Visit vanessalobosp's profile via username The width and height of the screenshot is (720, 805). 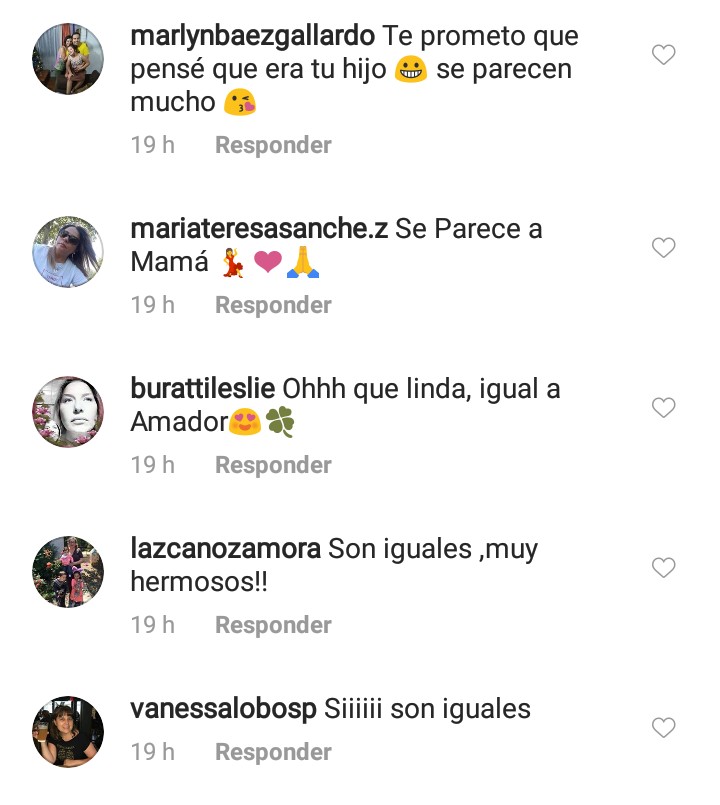[x=224, y=709]
